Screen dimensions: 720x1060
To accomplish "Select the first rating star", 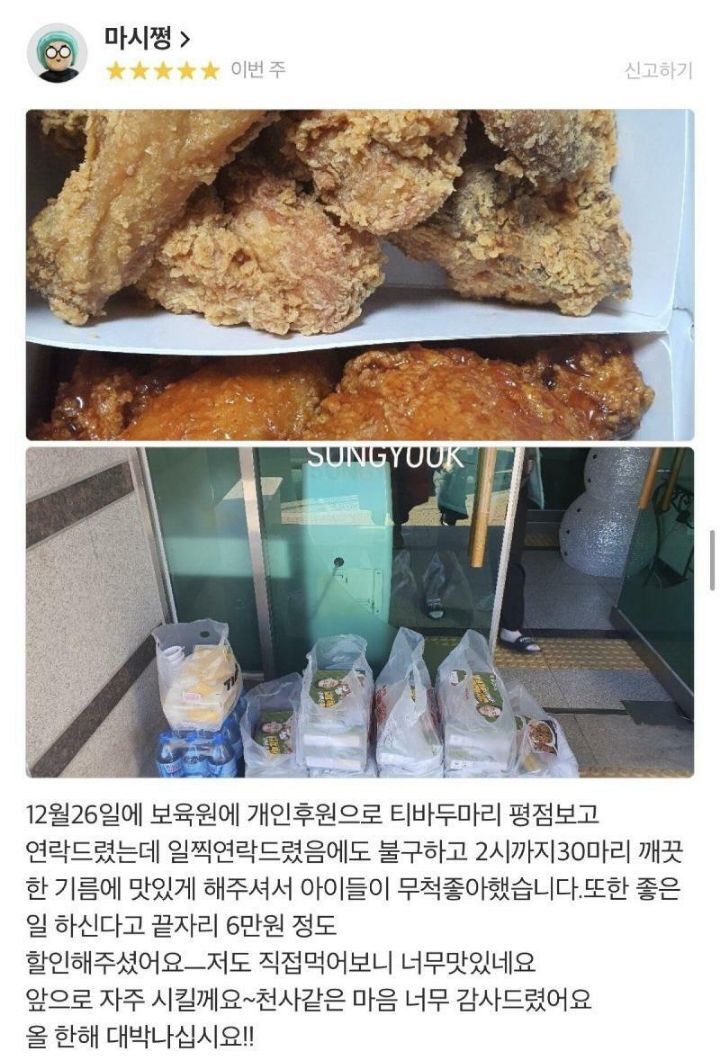I will (115, 71).
